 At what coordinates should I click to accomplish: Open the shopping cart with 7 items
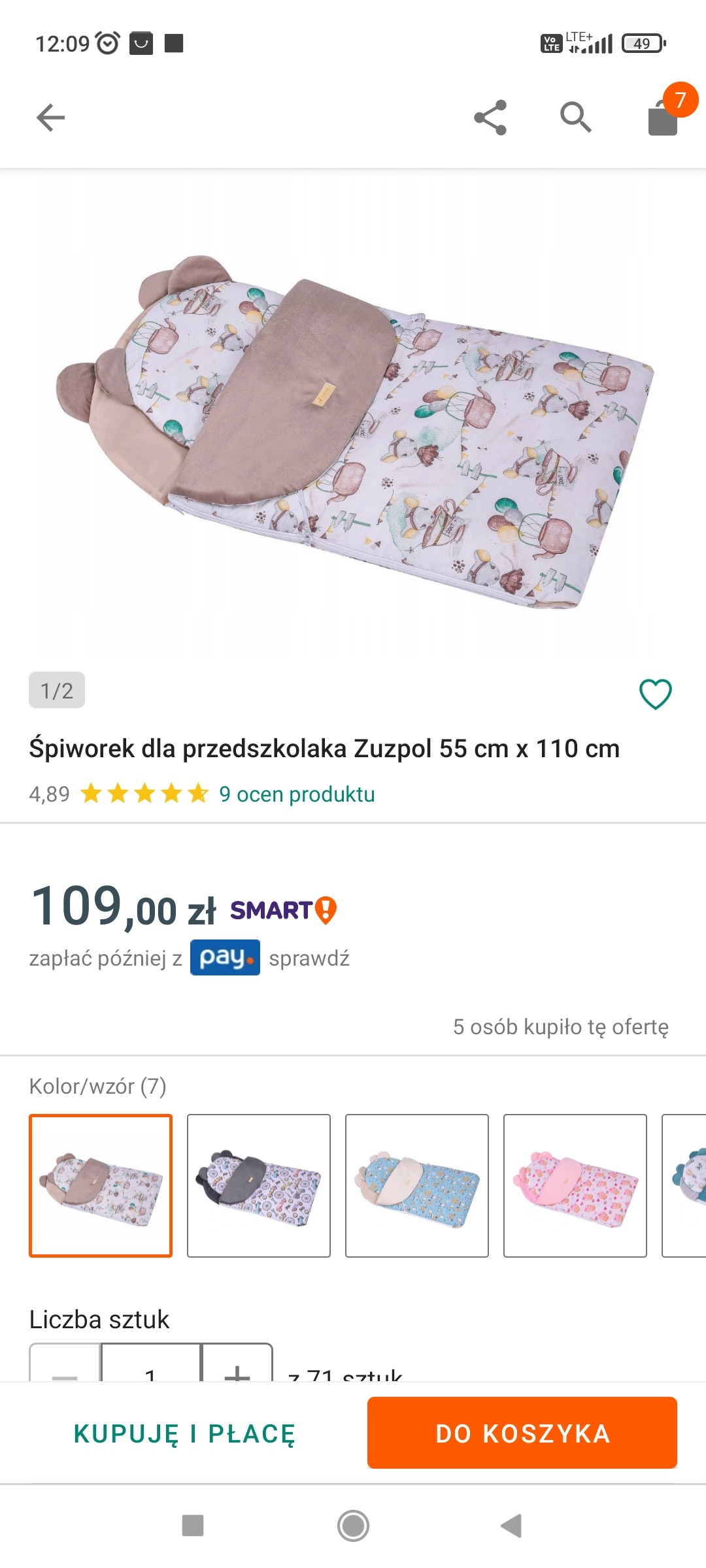tap(664, 118)
